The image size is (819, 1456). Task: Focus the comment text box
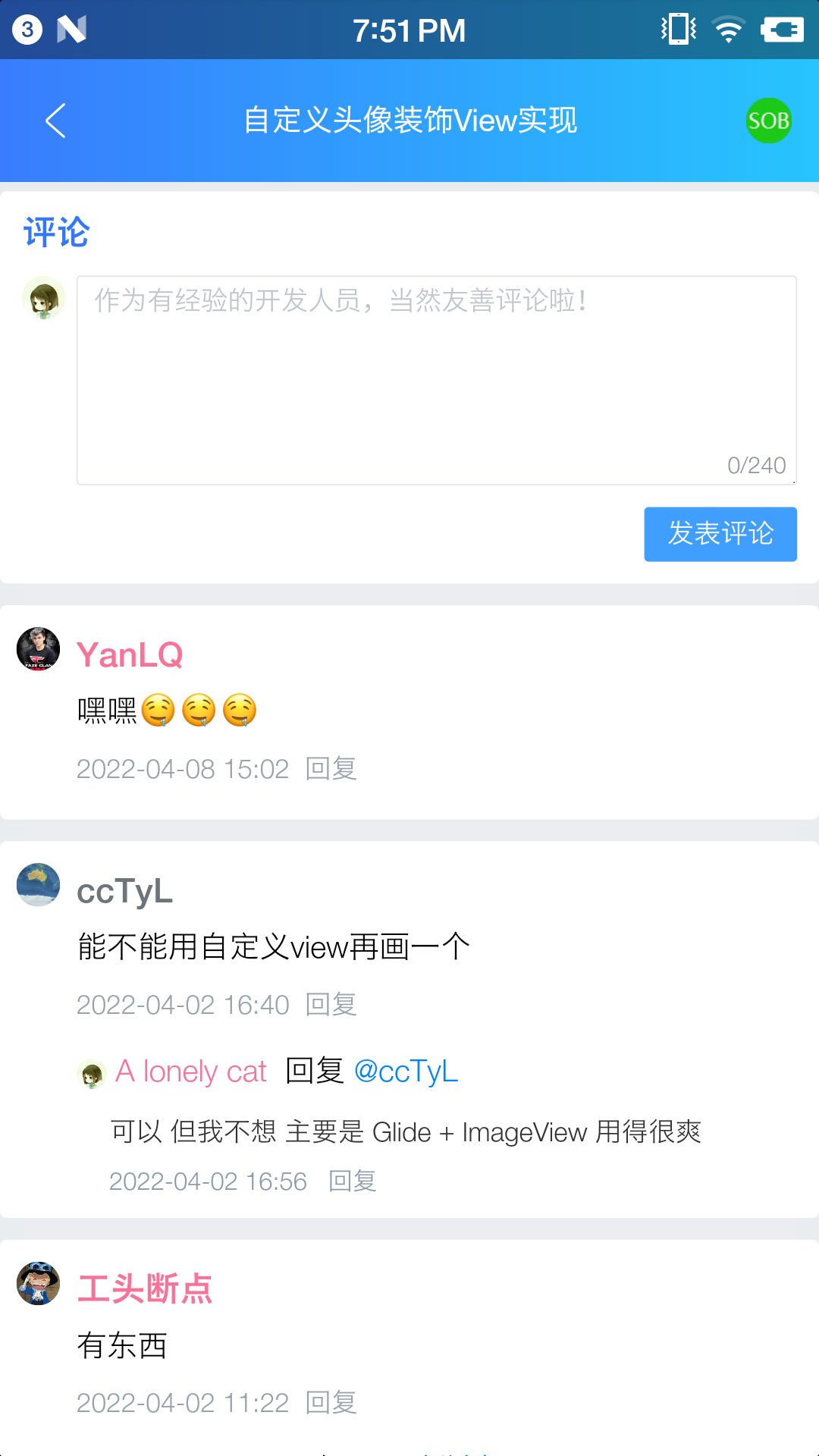[x=436, y=380]
